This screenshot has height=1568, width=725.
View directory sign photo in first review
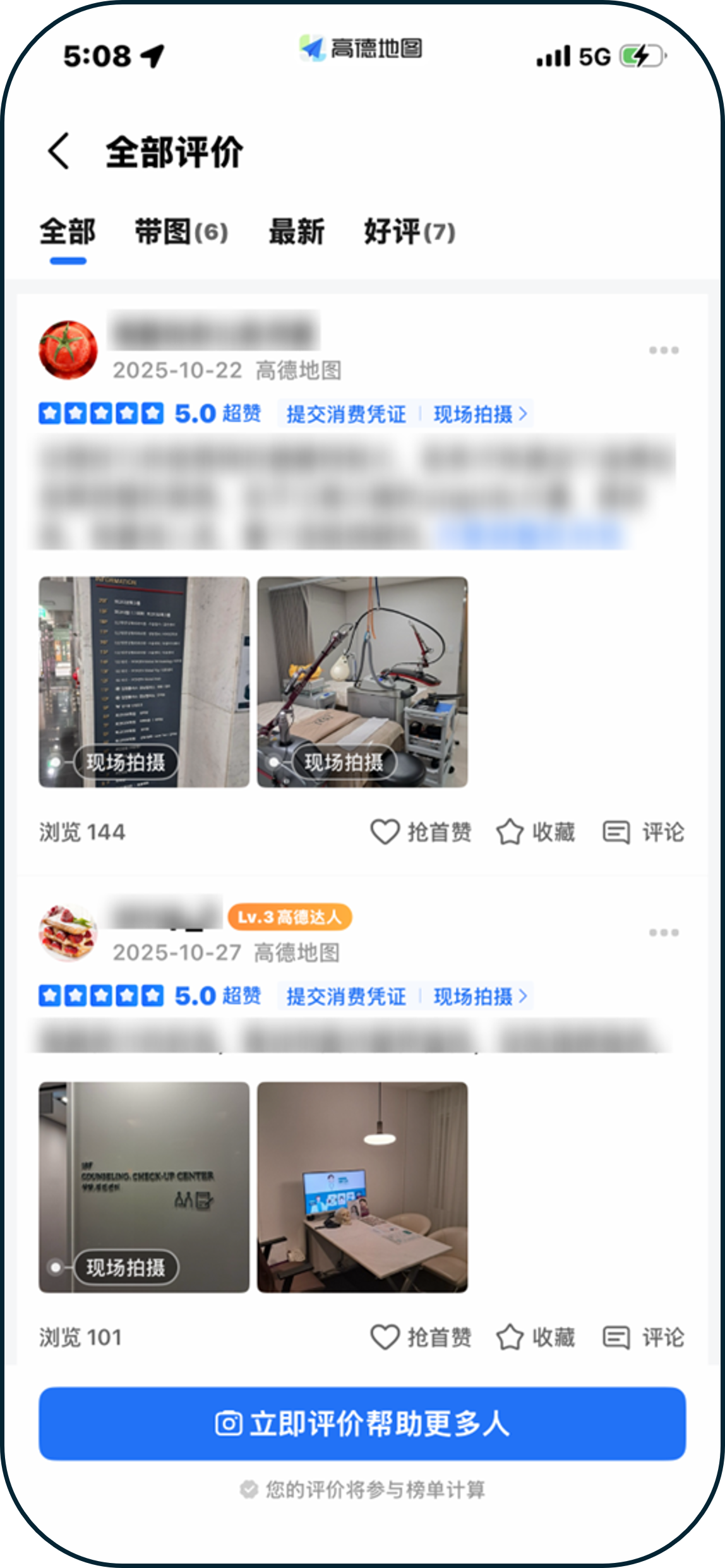[x=144, y=682]
